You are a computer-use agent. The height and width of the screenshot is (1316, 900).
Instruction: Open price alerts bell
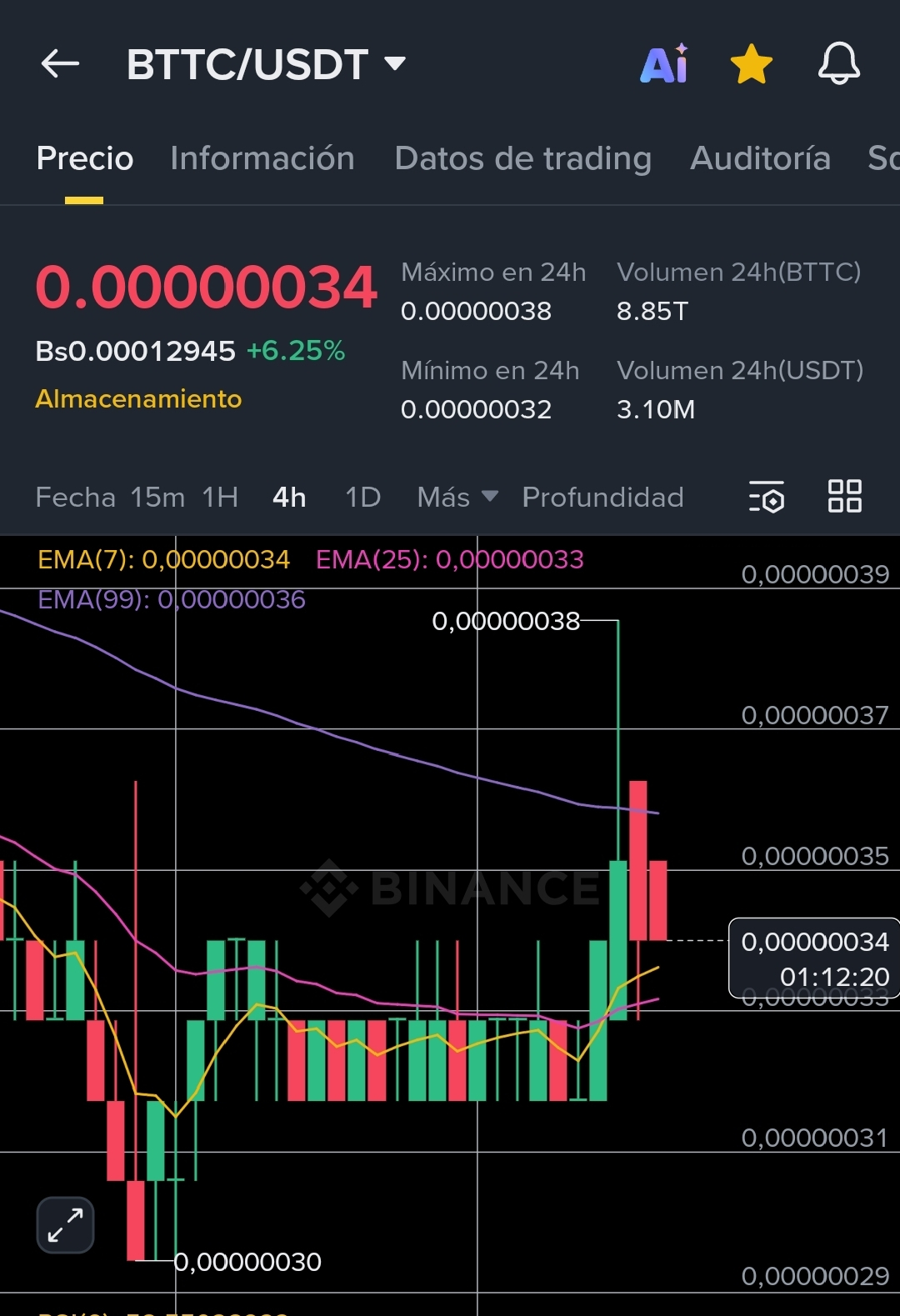pyautogui.click(x=838, y=64)
